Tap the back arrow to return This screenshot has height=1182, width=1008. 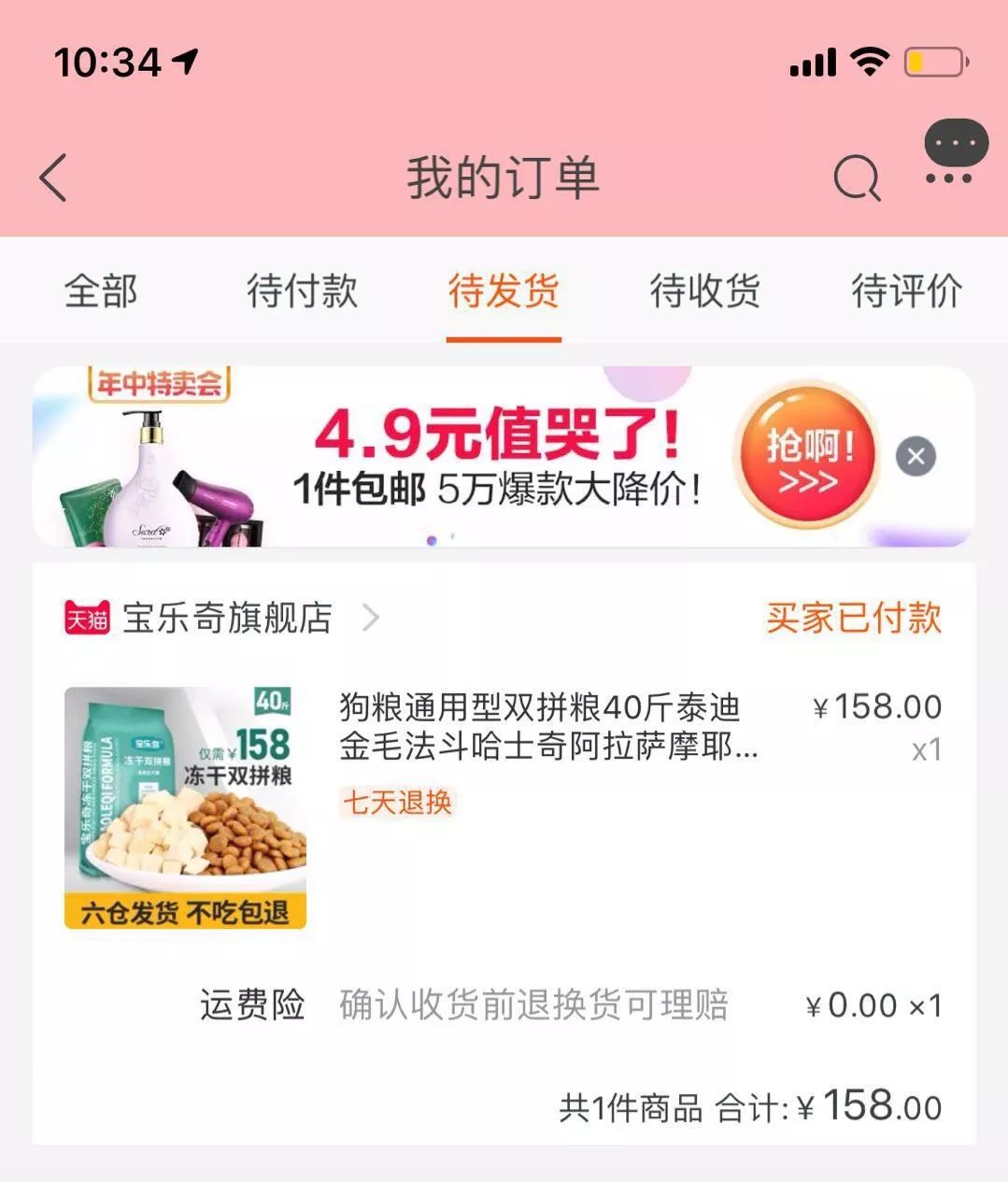tap(51, 178)
